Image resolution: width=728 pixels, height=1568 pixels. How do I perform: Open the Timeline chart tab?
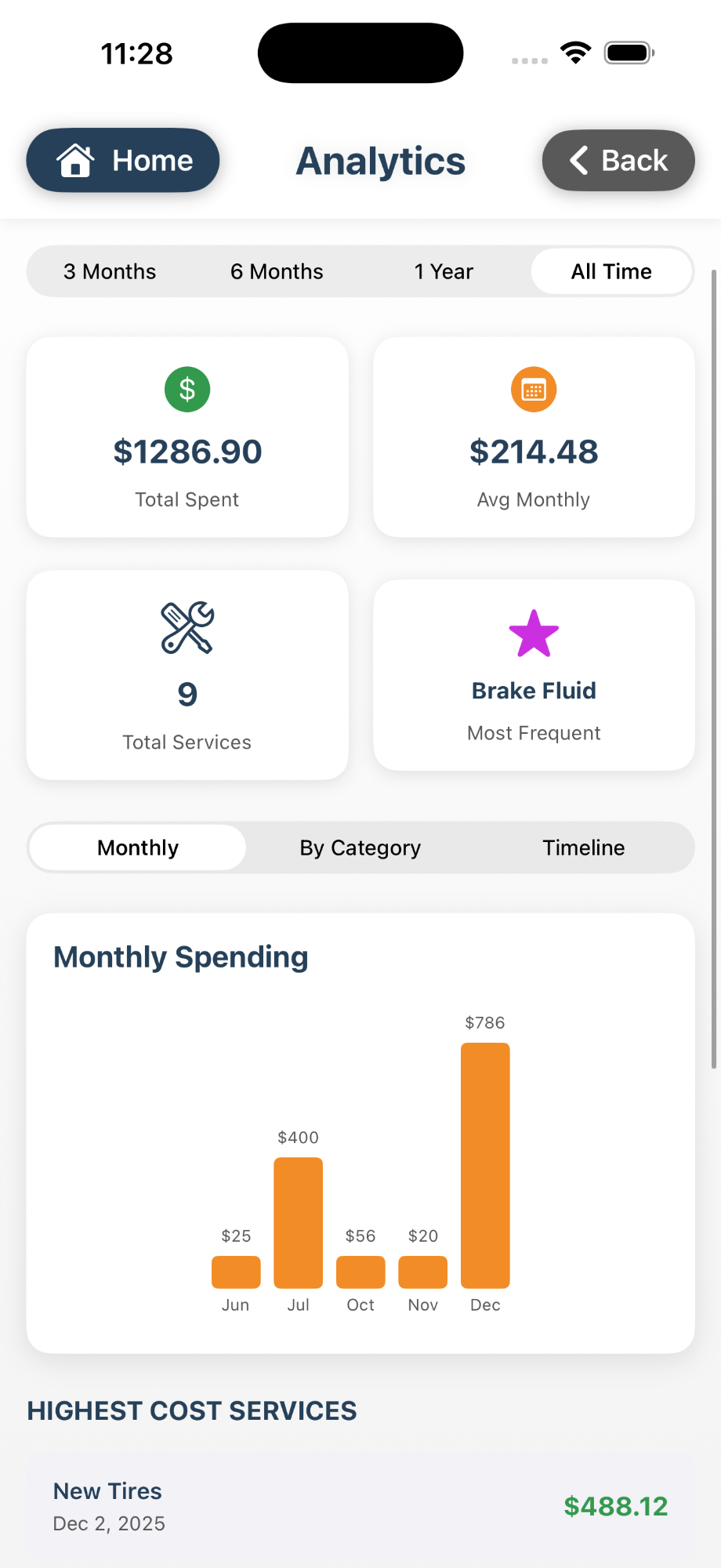583,847
